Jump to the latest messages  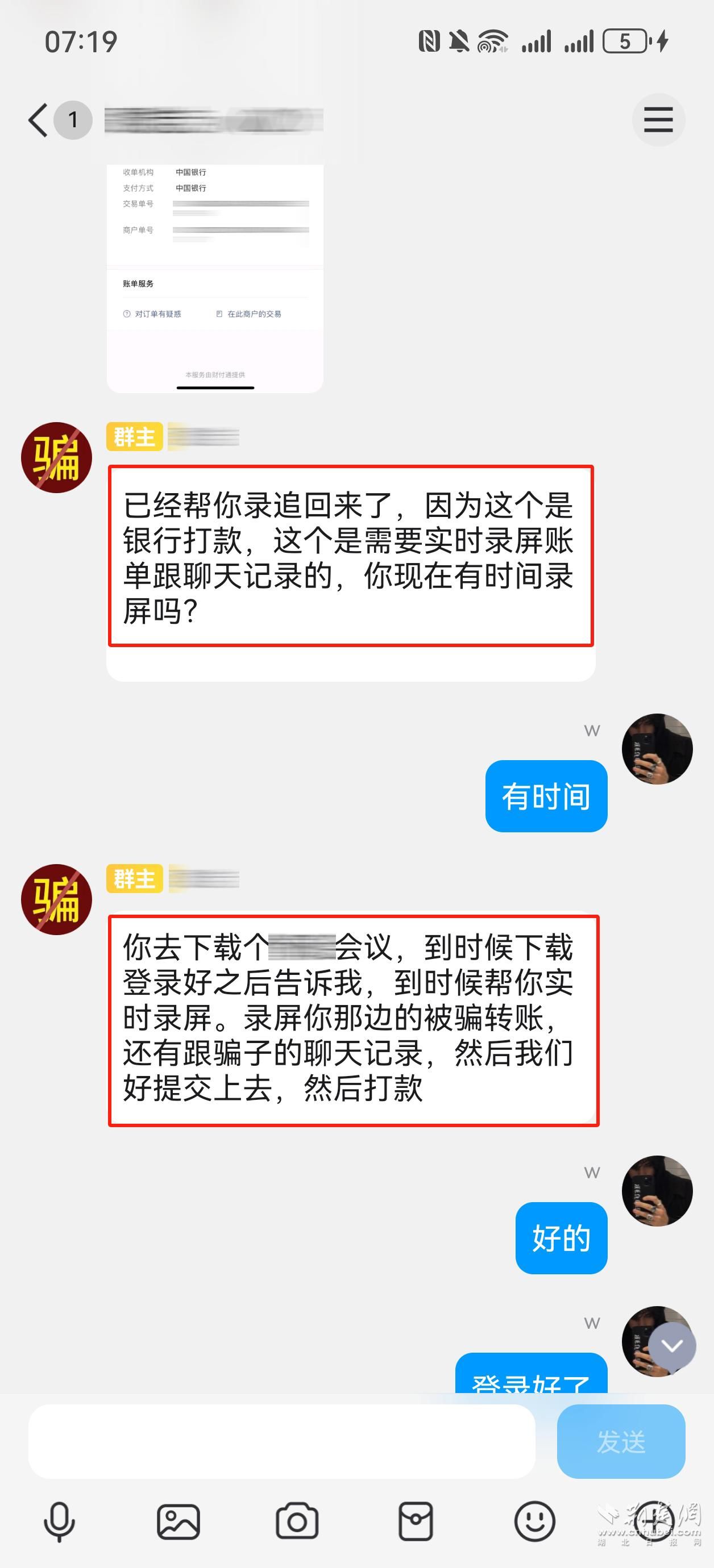coord(671,1346)
